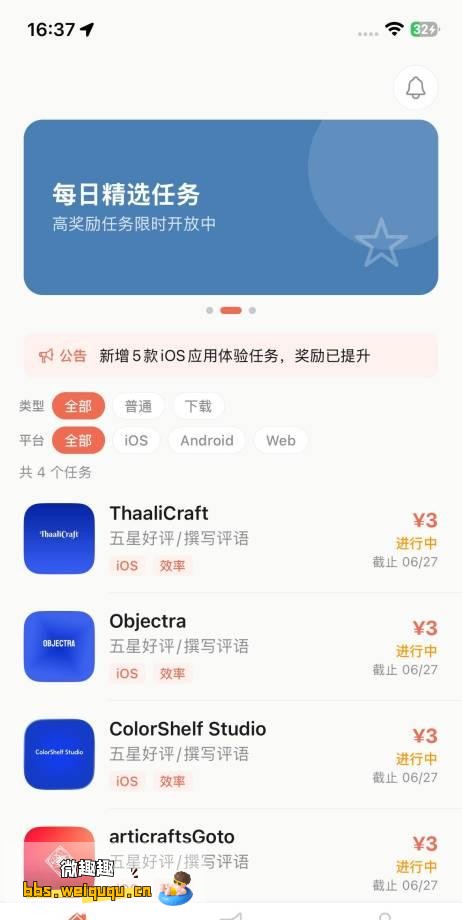Open the notifications bell
The image size is (462, 920).
tap(416, 88)
